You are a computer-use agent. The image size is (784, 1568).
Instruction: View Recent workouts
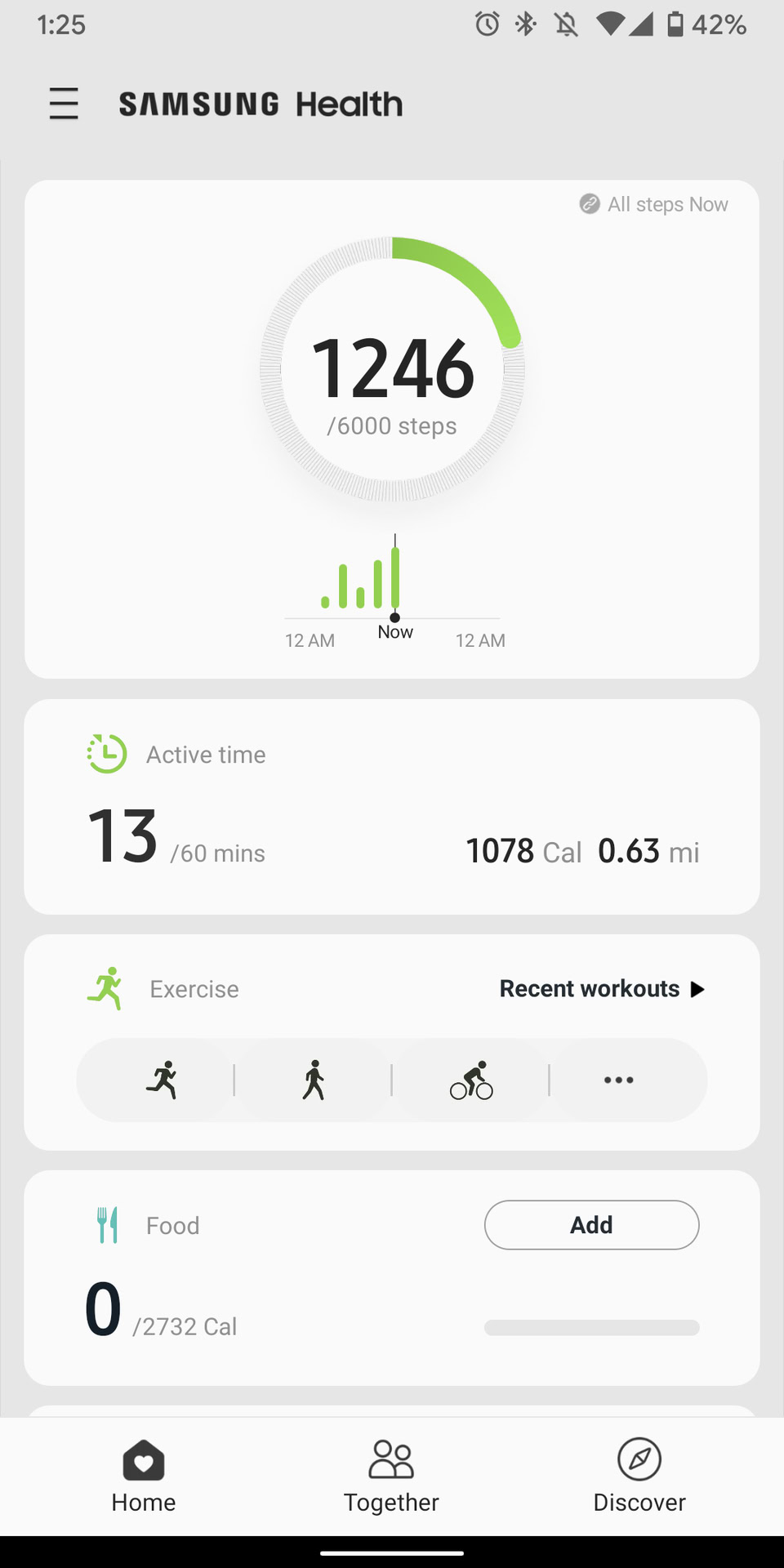click(x=602, y=989)
